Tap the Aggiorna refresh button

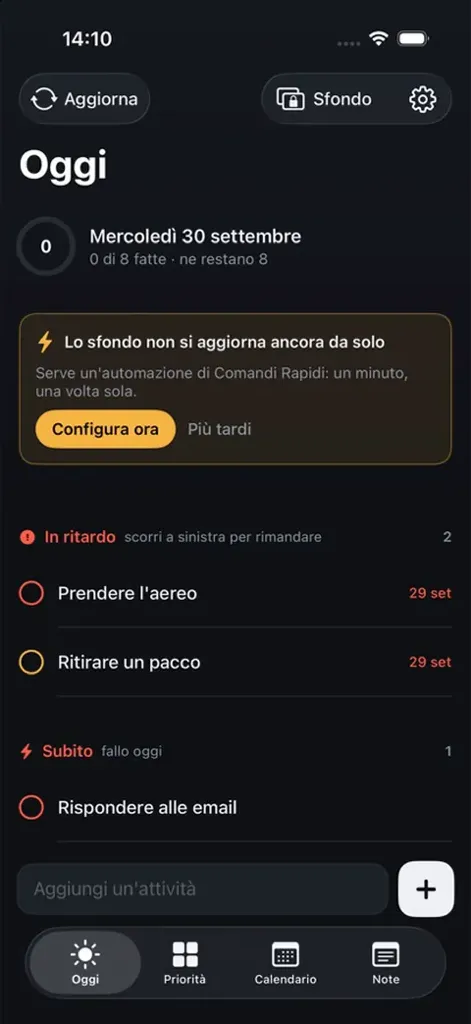point(84,99)
